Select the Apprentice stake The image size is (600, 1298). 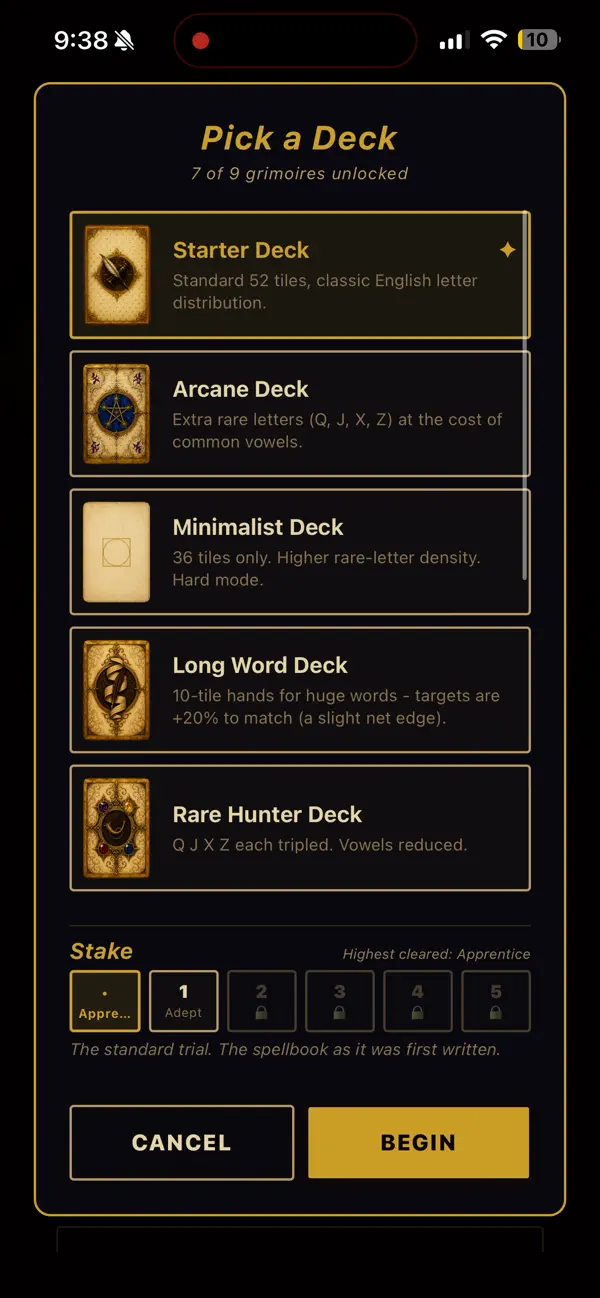pos(105,1001)
